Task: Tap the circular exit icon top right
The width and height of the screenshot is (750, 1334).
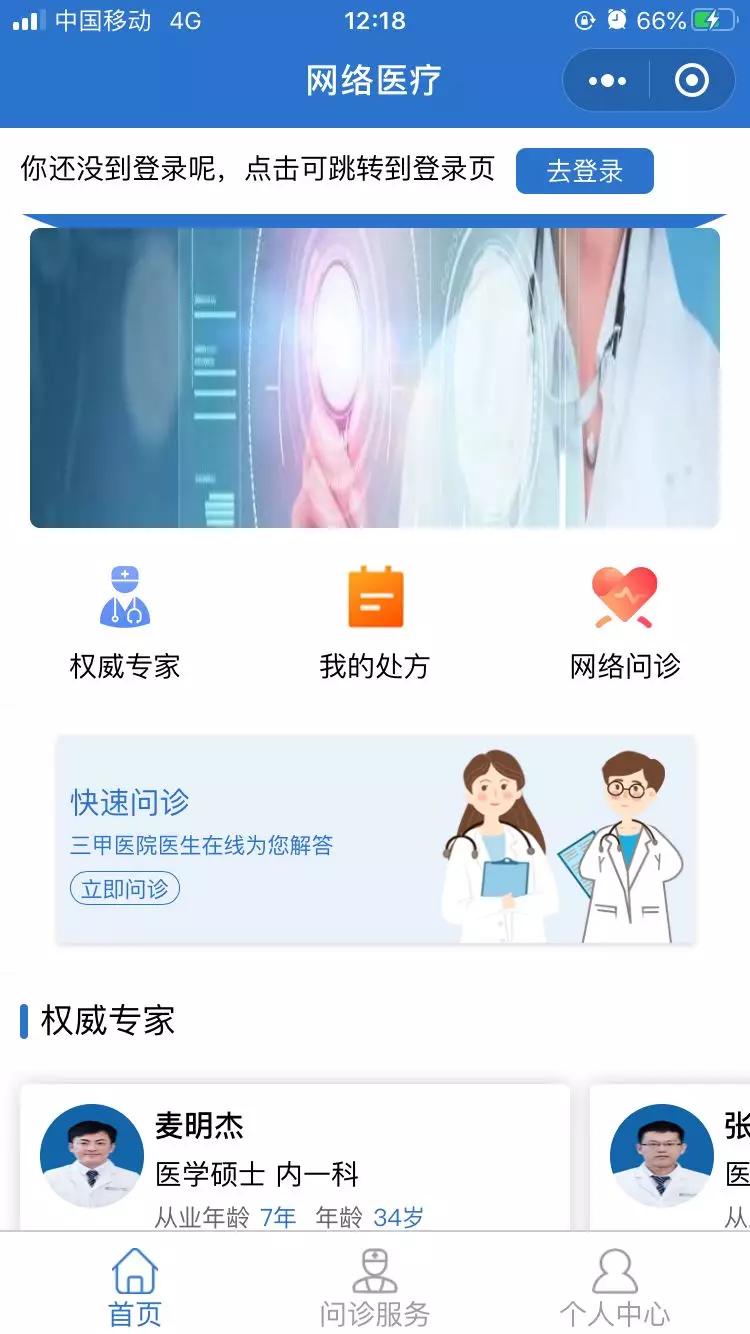Action: [694, 78]
